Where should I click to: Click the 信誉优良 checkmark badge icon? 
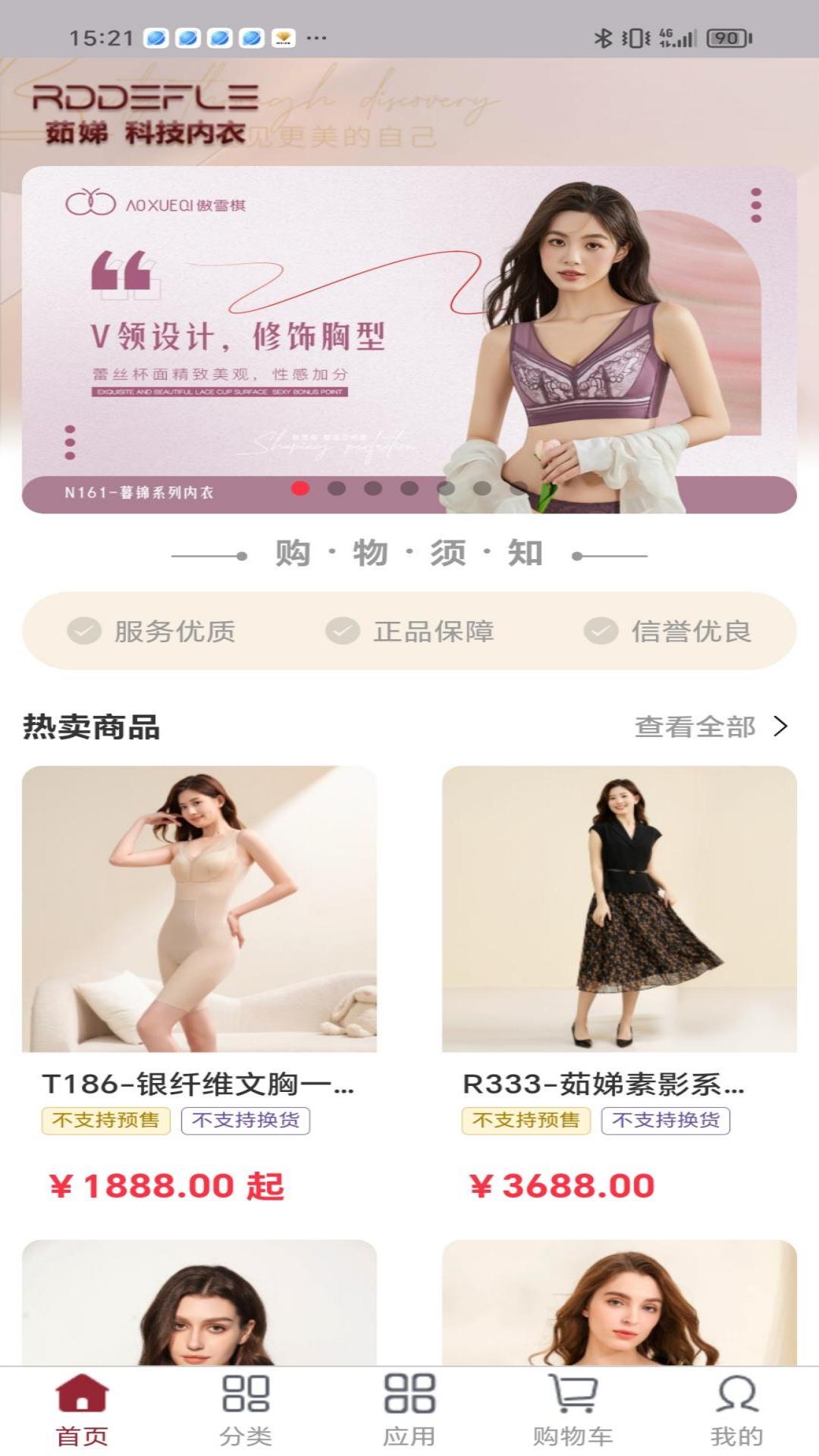603,631
